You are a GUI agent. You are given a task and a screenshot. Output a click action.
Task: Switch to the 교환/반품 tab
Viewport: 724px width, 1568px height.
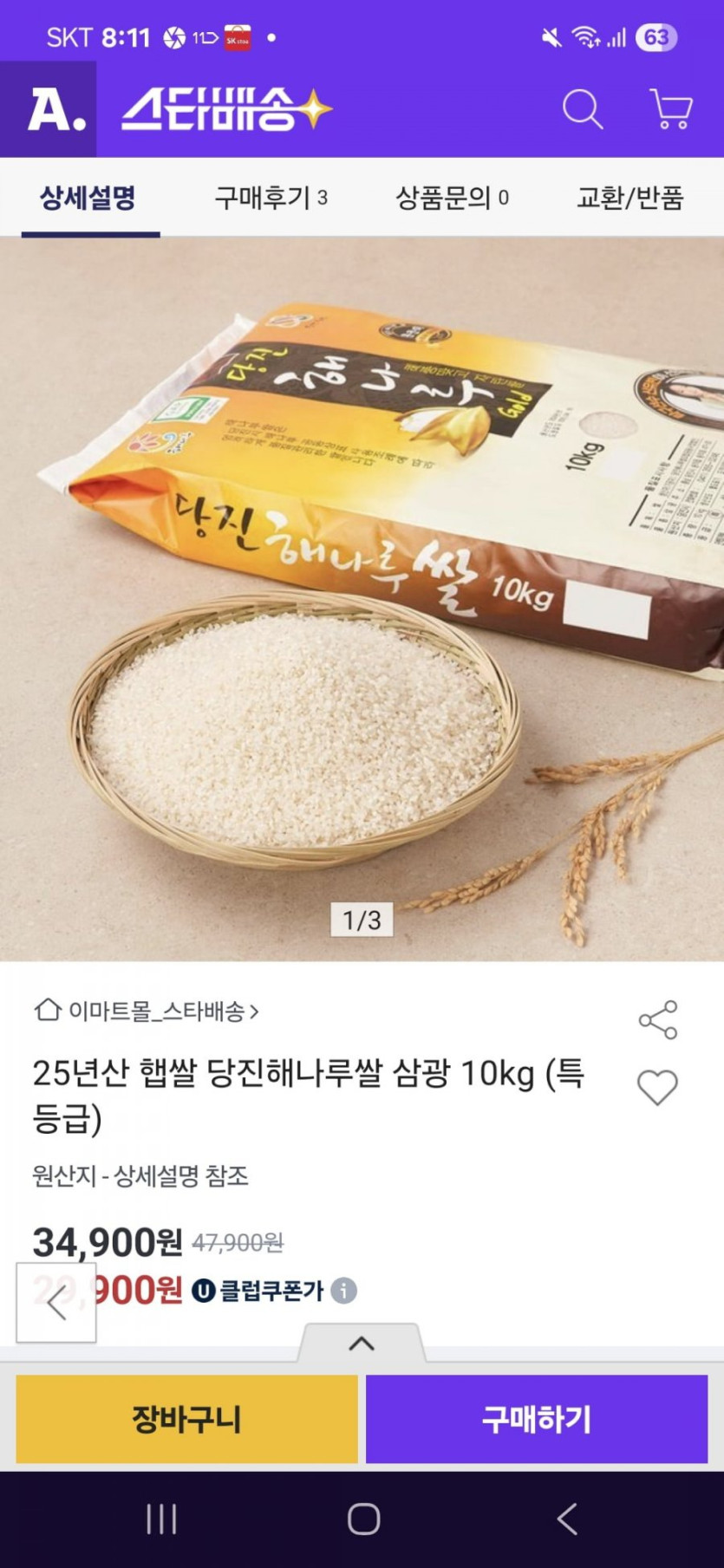coord(629,198)
